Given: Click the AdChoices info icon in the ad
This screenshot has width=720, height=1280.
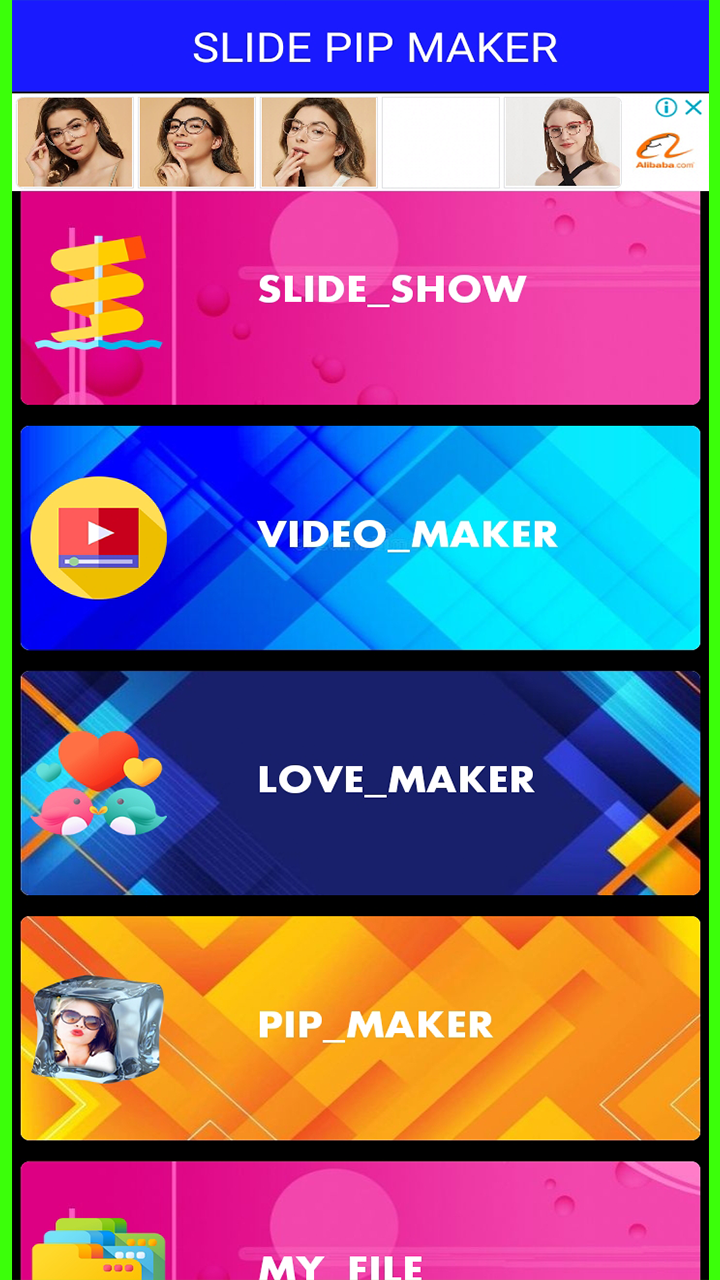Looking at the screenshot, I should click(x=666, y=108).
